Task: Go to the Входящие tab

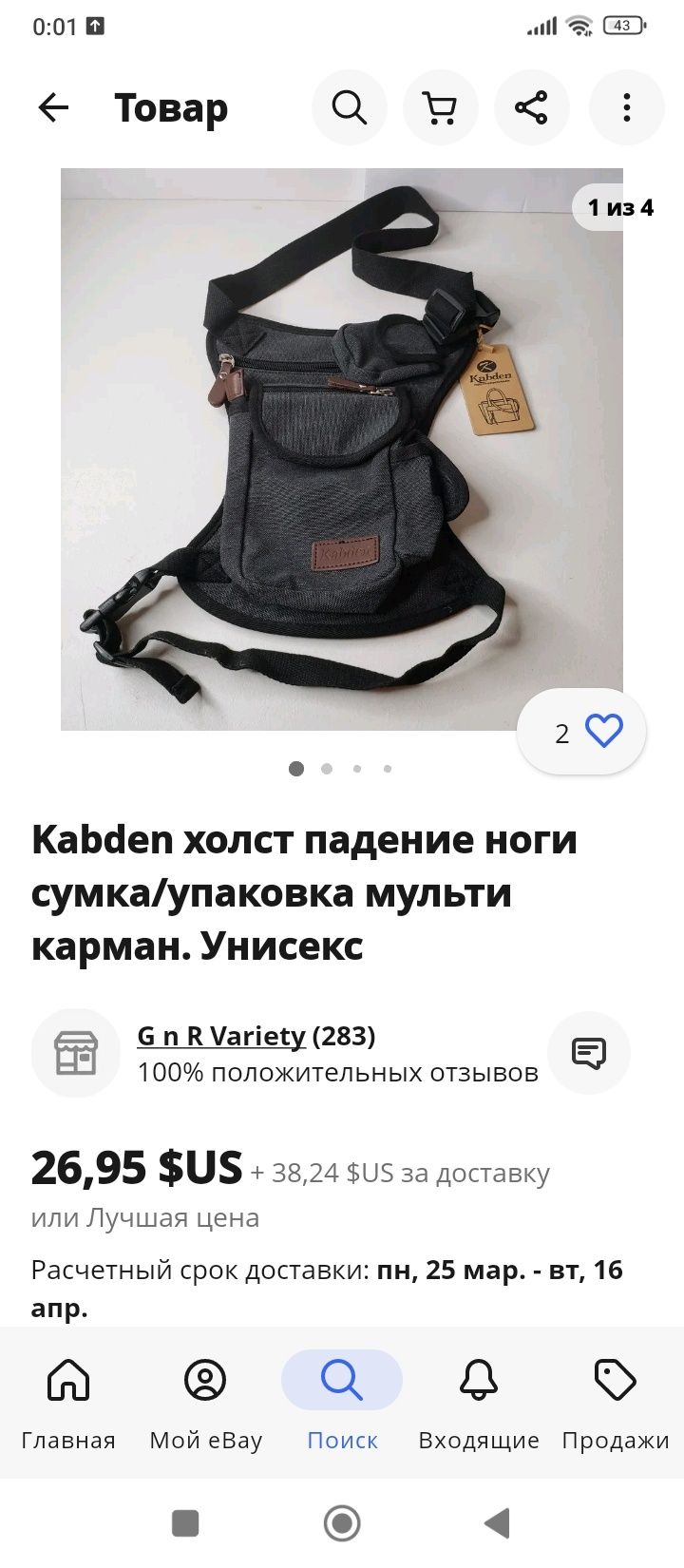Action: [x=479, y=1404]
